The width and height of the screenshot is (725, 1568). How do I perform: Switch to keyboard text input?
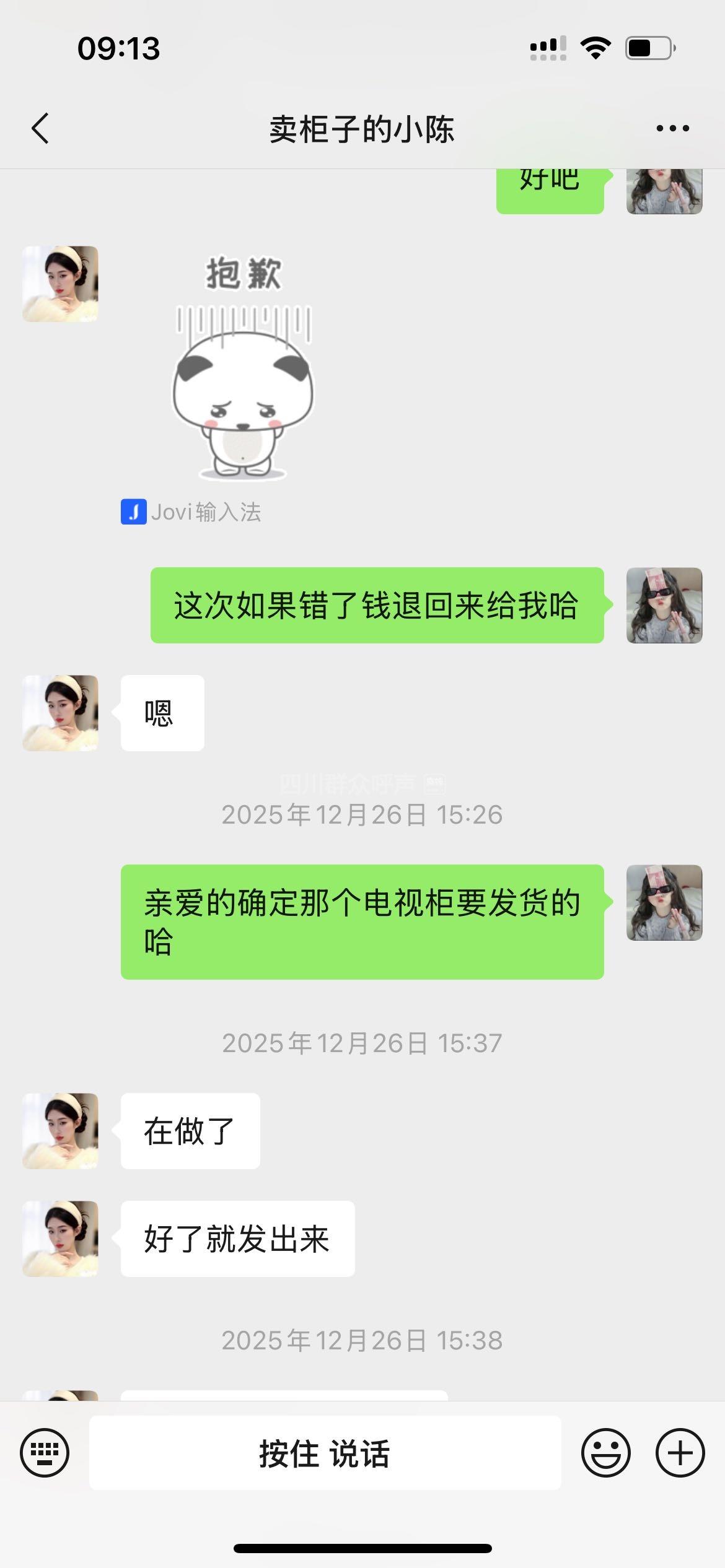[45, 1453]
